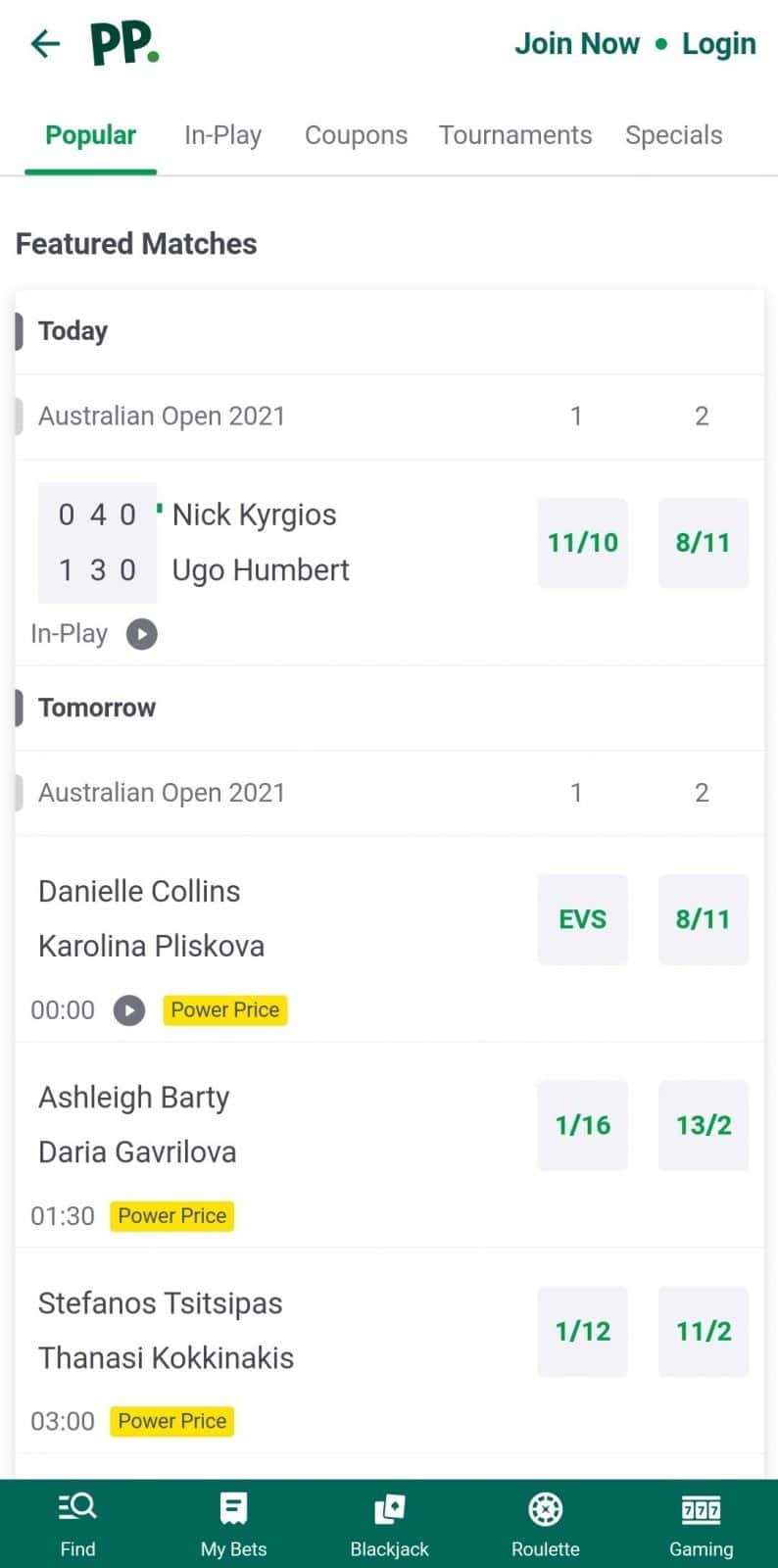Watch the Kyrgios v Humbert live stream

(x=142, y=634)
